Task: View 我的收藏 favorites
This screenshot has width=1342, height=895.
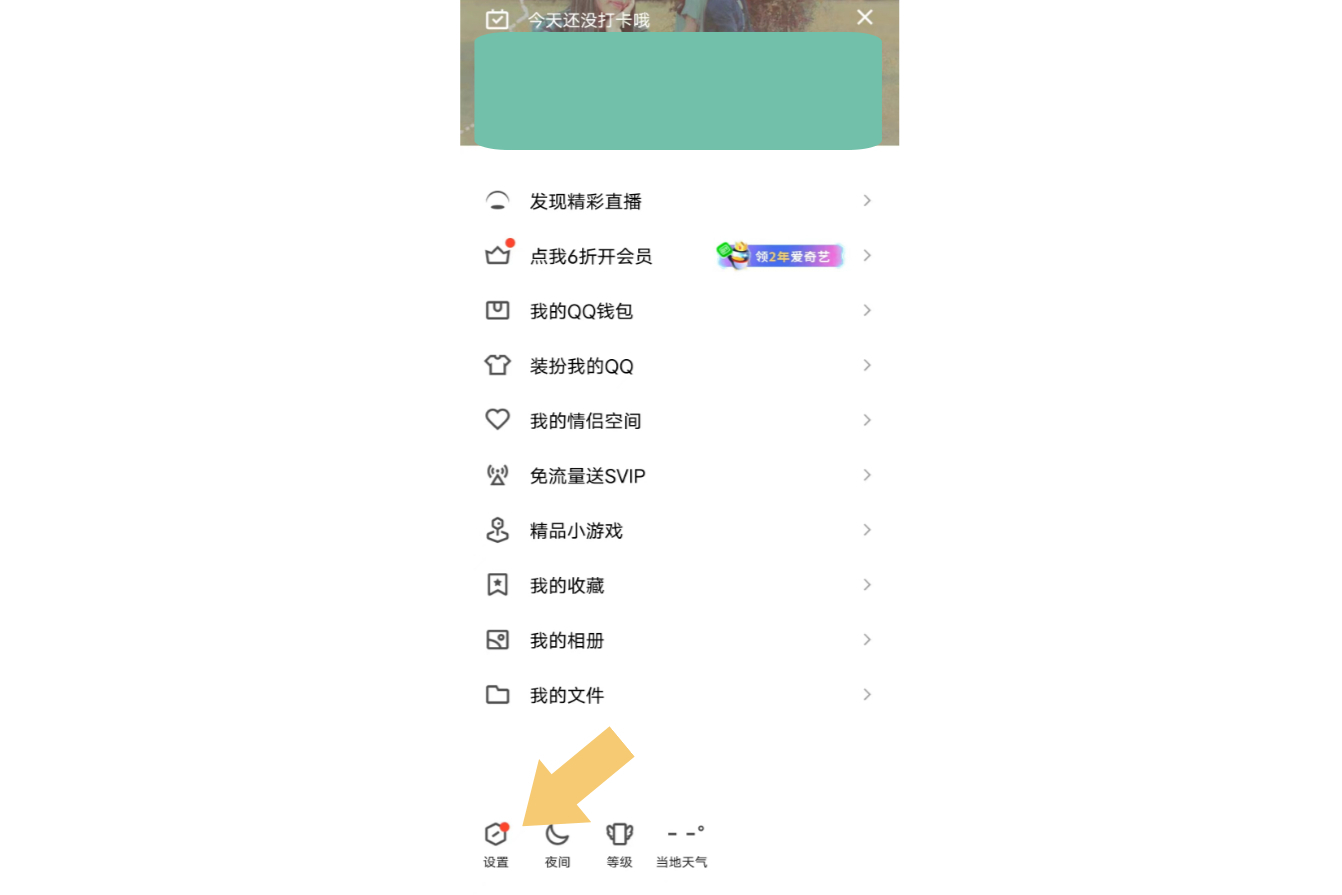Action: (x=567, y=586)
